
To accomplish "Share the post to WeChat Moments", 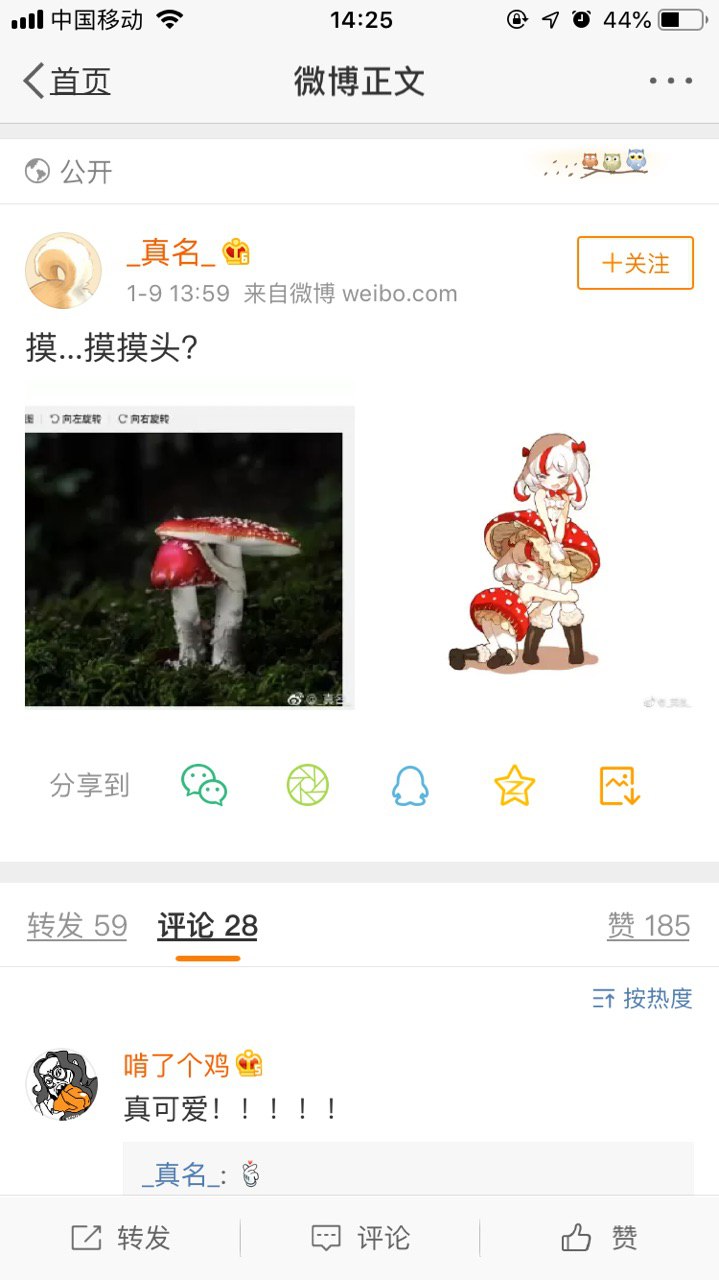I will point(307,785).
